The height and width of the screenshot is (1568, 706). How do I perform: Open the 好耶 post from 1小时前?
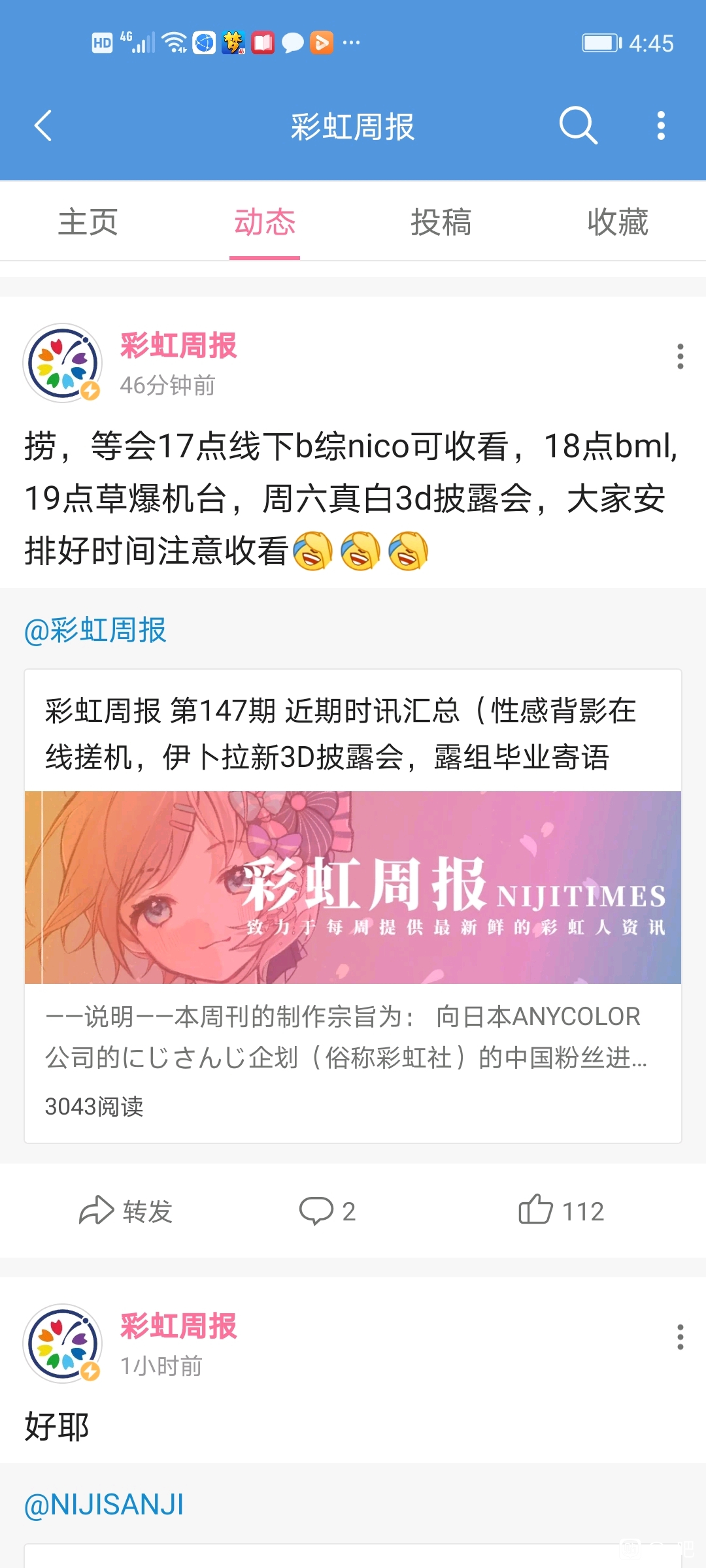pyautogui.click(x=58, y=1426)
